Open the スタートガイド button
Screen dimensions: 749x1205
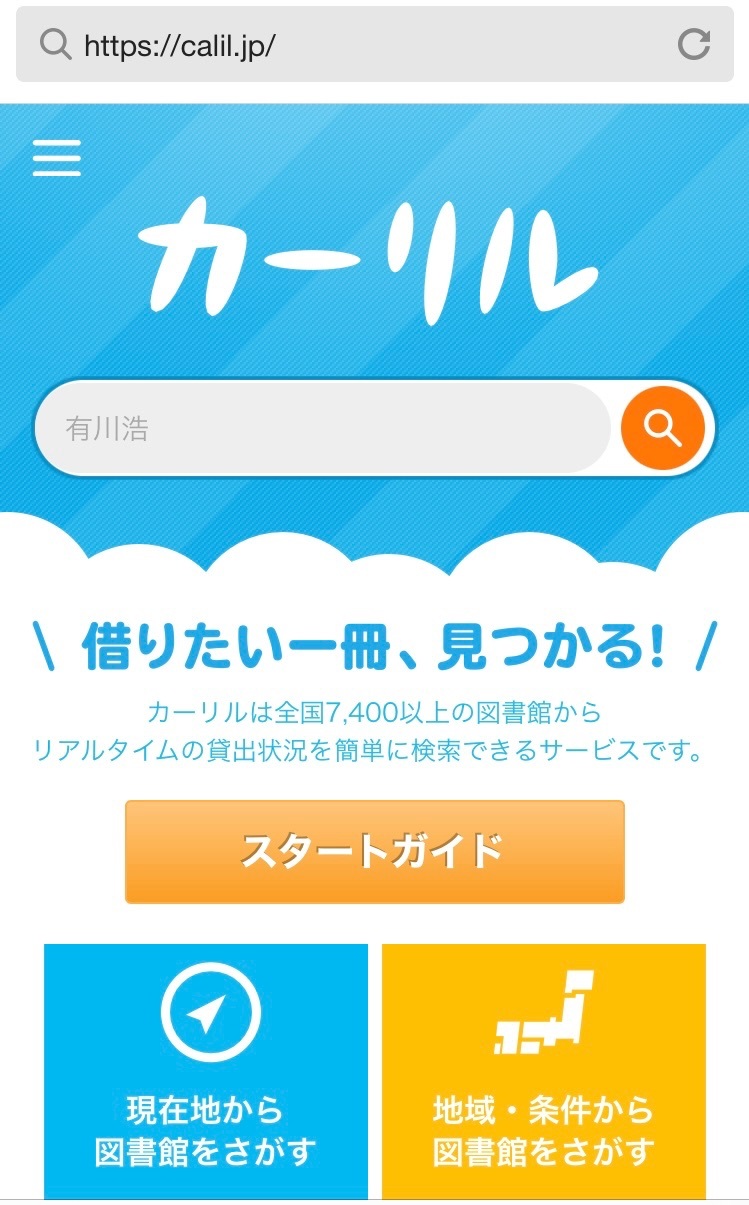[x=374, y=851]
